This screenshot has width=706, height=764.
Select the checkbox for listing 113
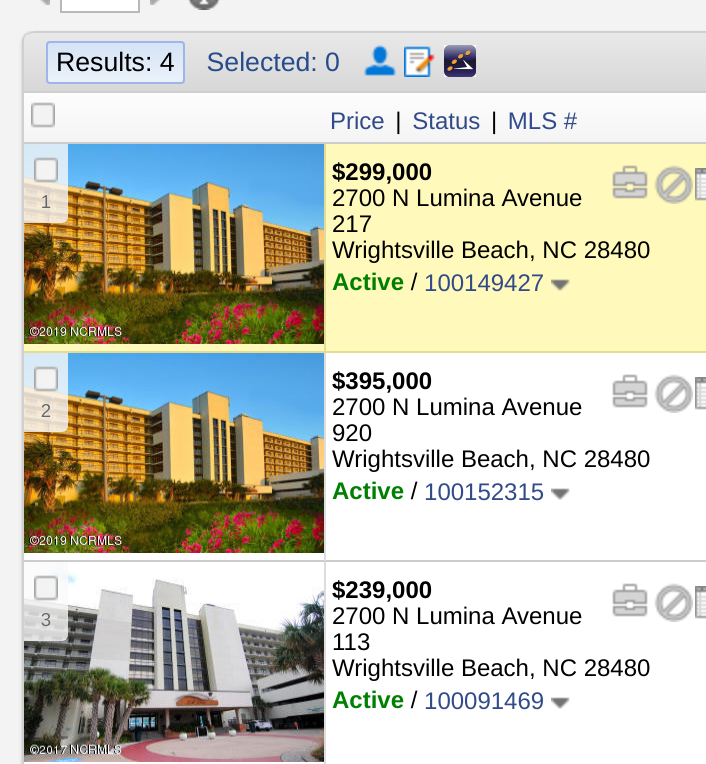coord(46,587)
